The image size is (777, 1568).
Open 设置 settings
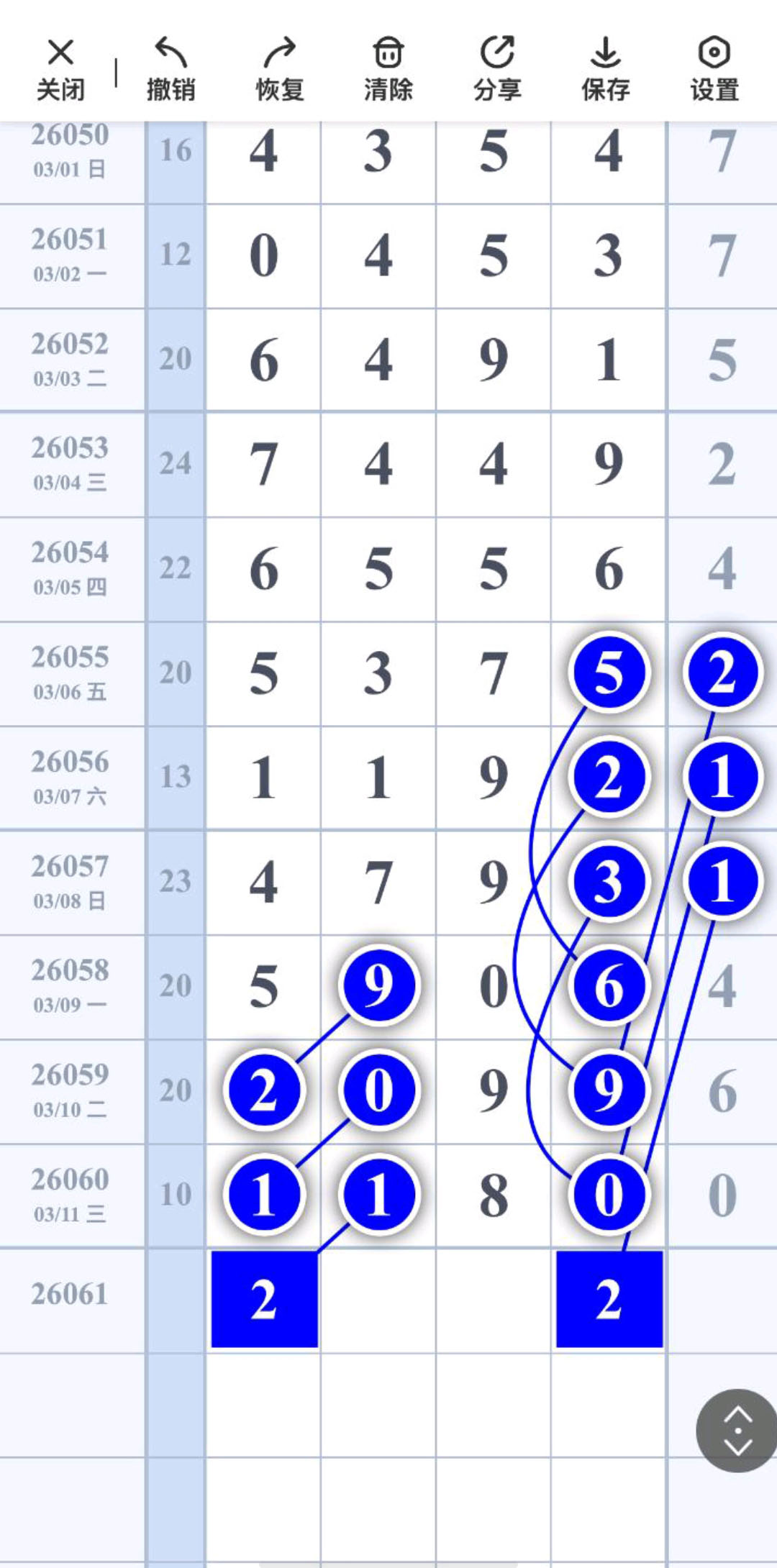pos(714,70)
